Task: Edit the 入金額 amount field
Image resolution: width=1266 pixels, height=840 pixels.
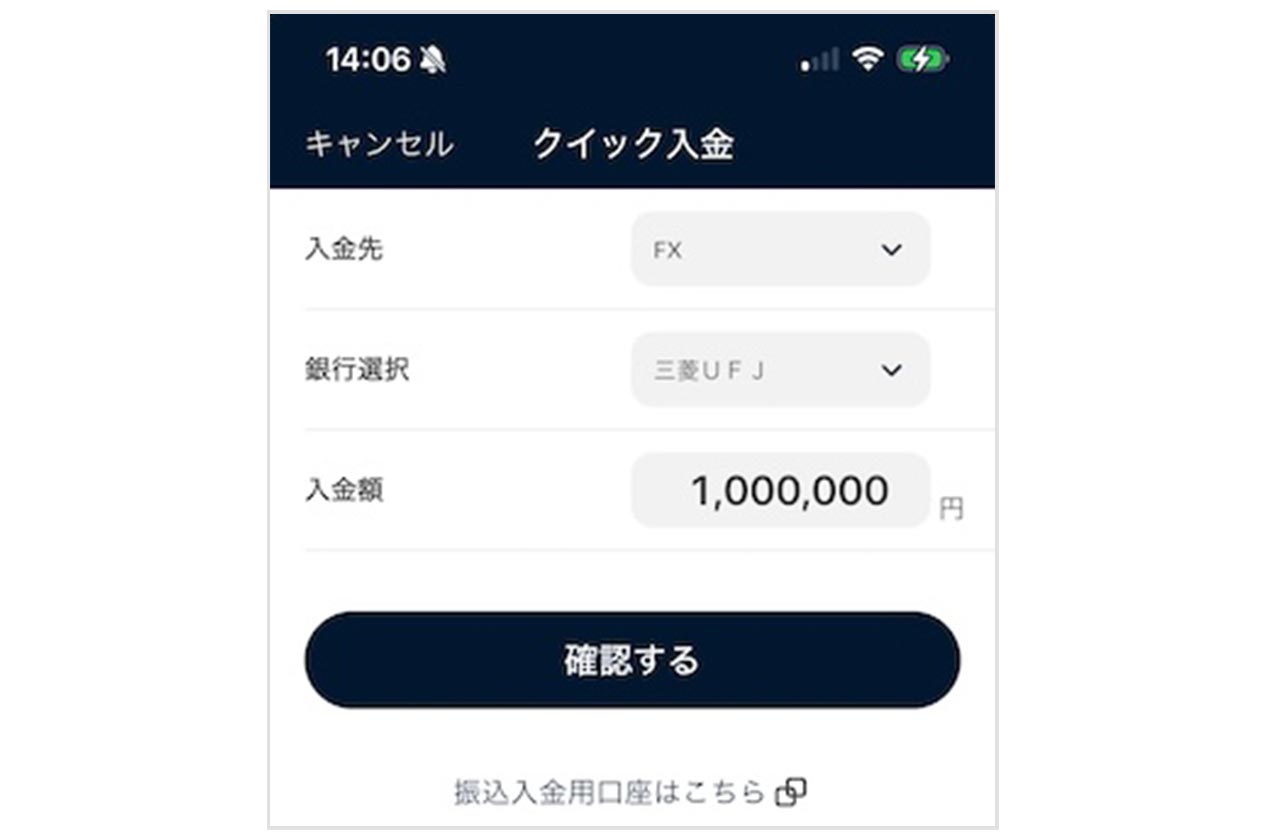Action: click(x=781, y=491)
